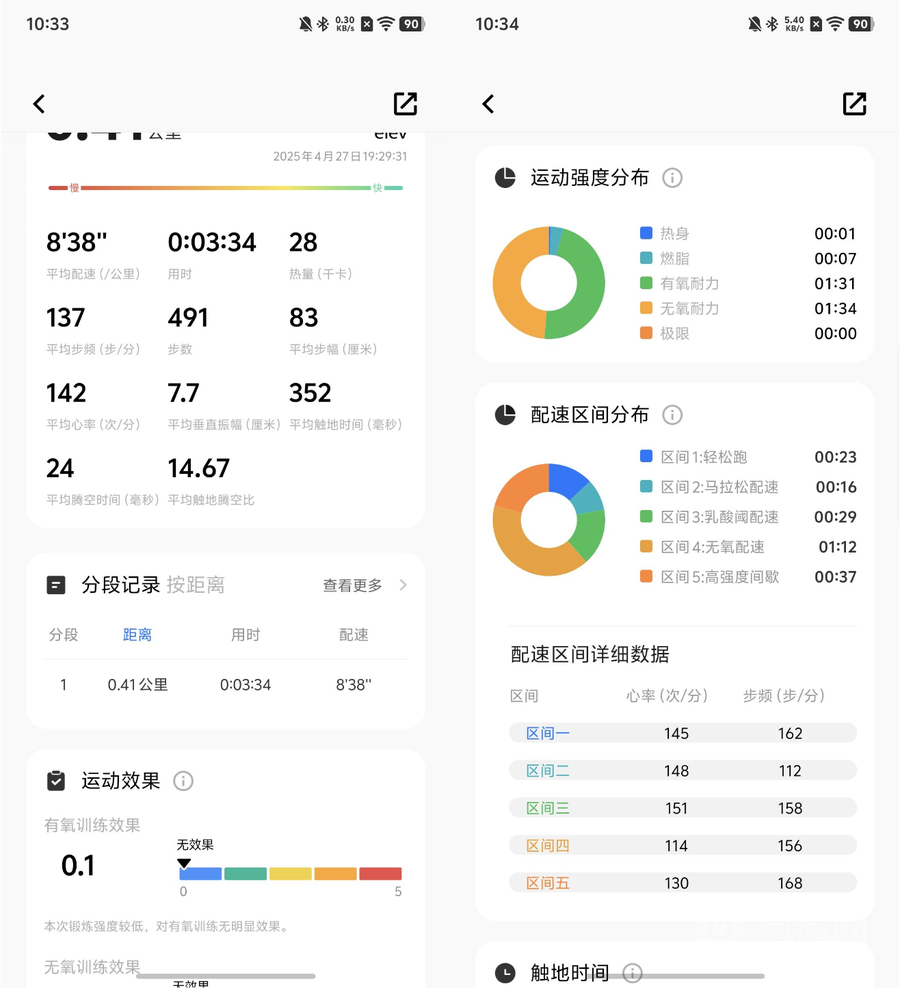
Task: Open the info icon beside 触地时间
Action: 632,972
